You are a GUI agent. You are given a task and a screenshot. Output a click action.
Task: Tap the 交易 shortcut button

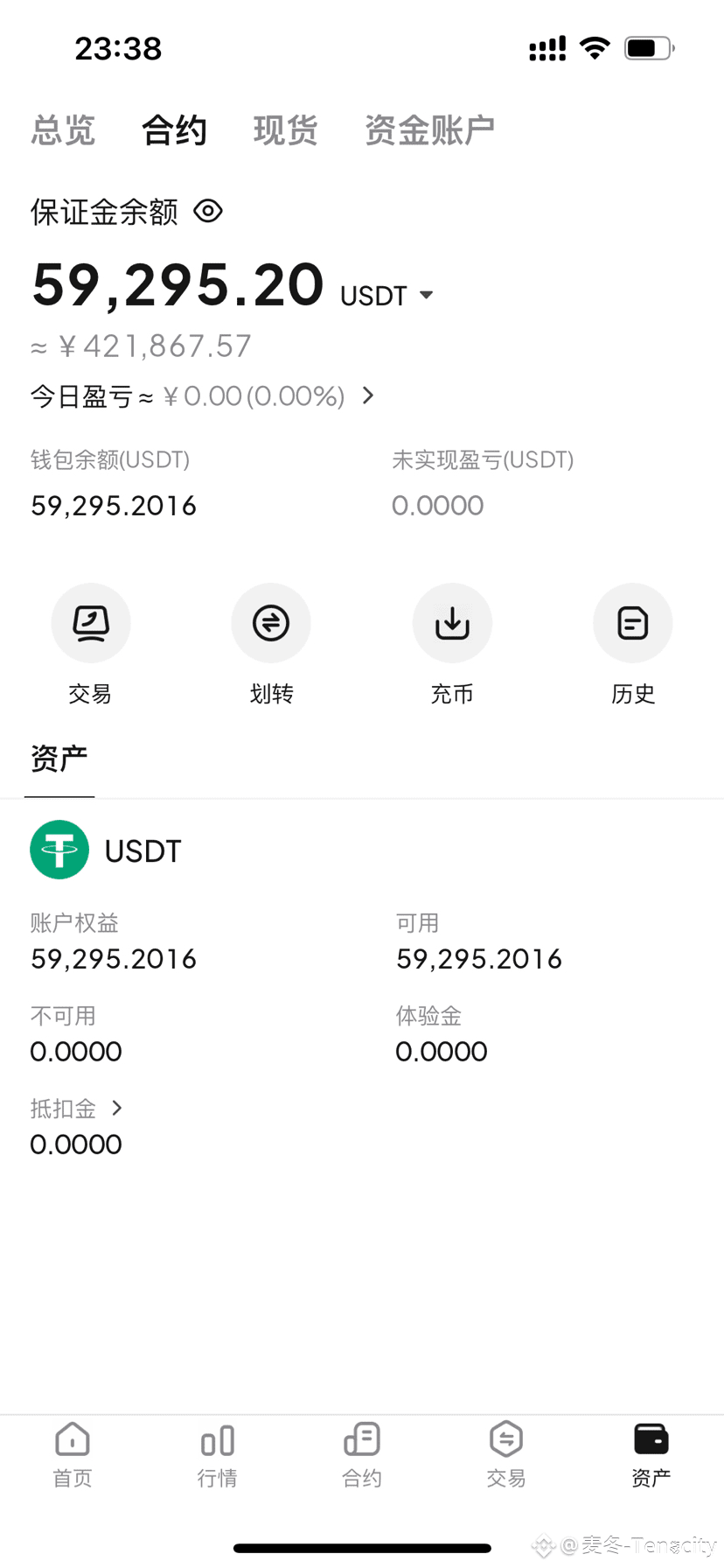click(90, 624)
